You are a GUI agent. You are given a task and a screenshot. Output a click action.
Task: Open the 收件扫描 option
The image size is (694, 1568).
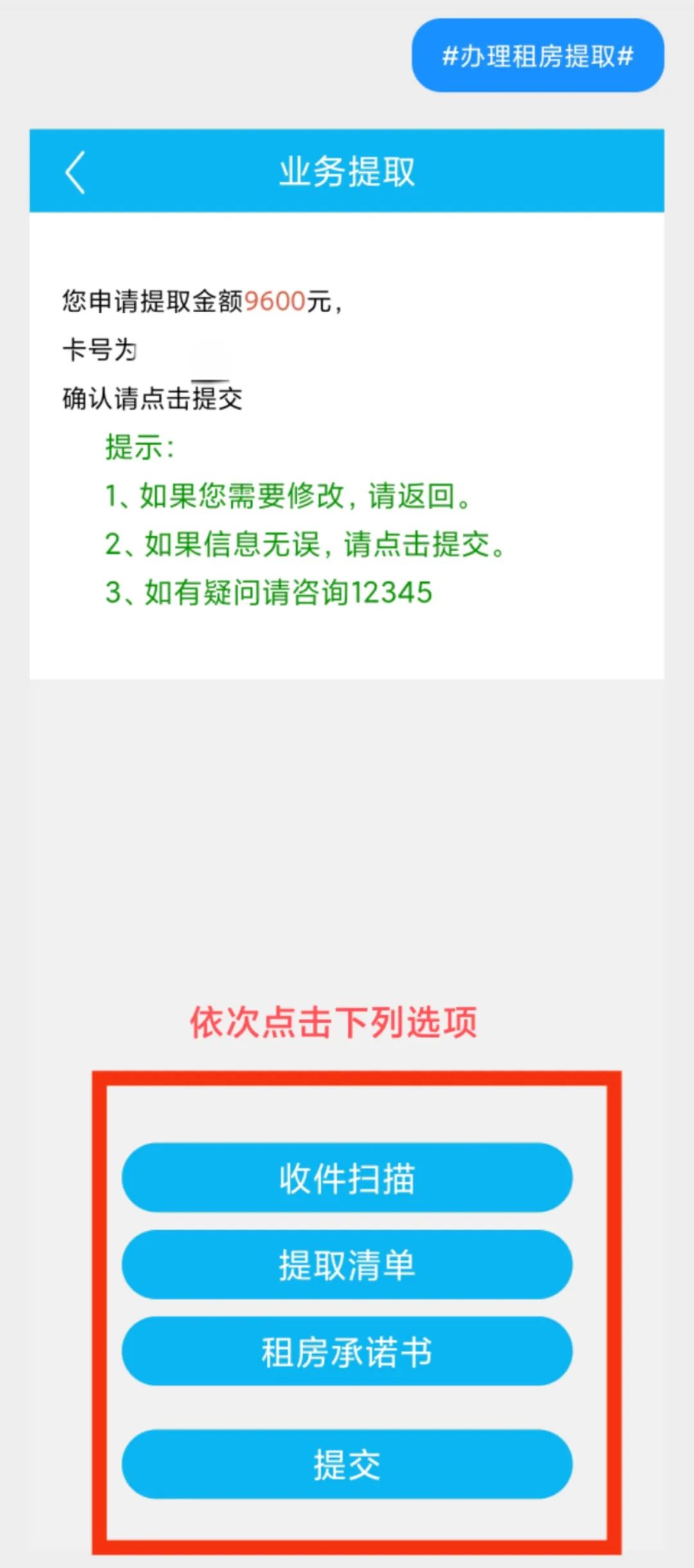pyautogui.click(x=347, y=1177)
